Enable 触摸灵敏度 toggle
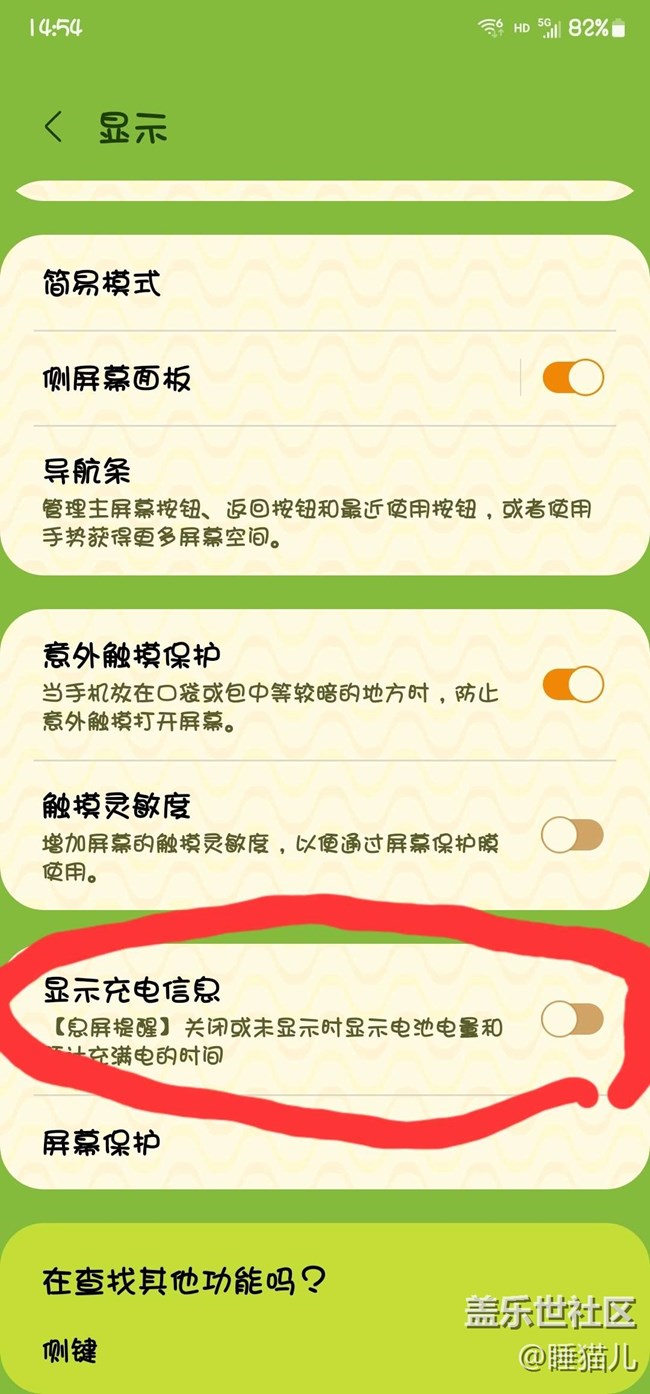Screen dimensions: 650x1394 (x=573, y=835)
